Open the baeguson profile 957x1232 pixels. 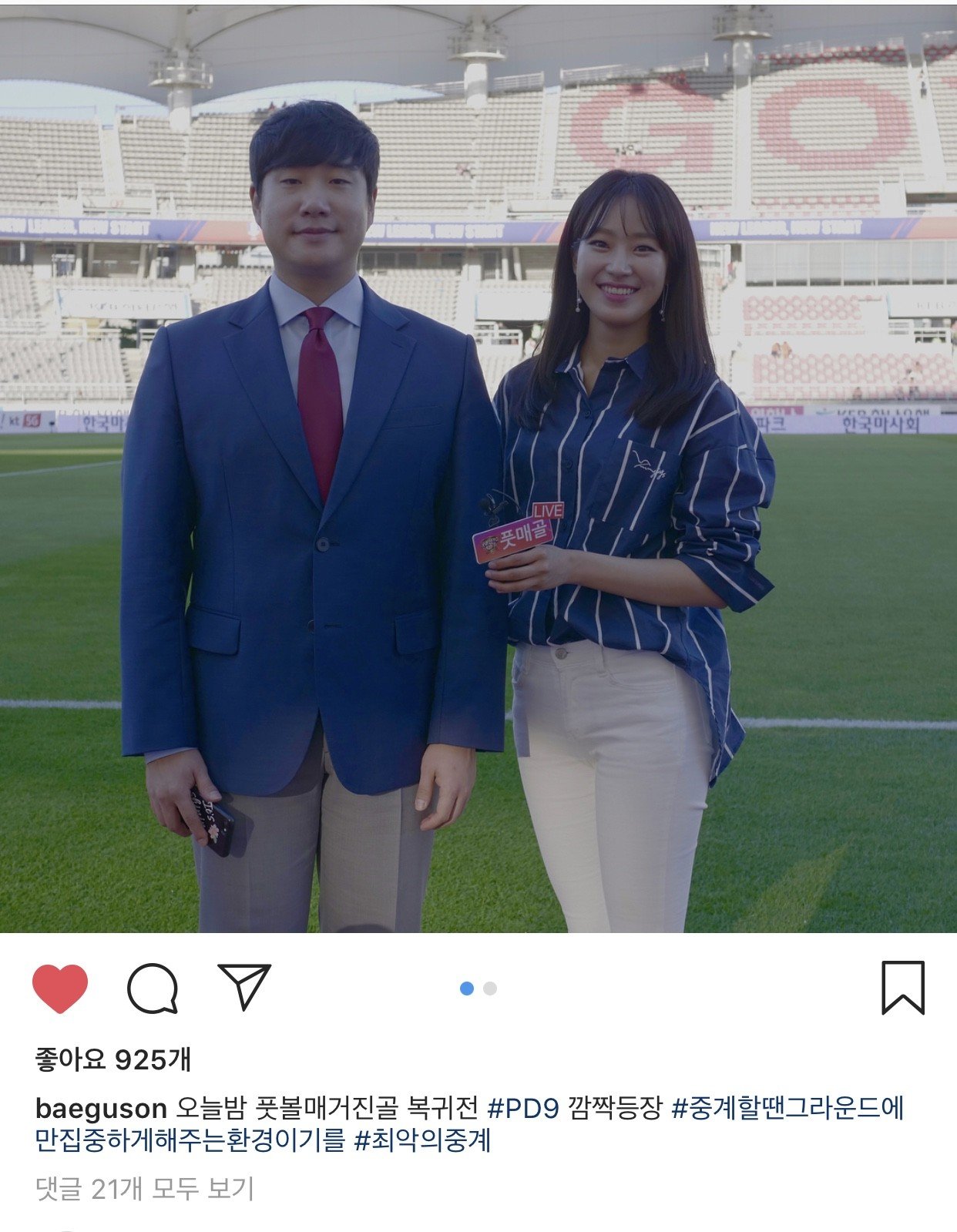tap(101, 1109)
